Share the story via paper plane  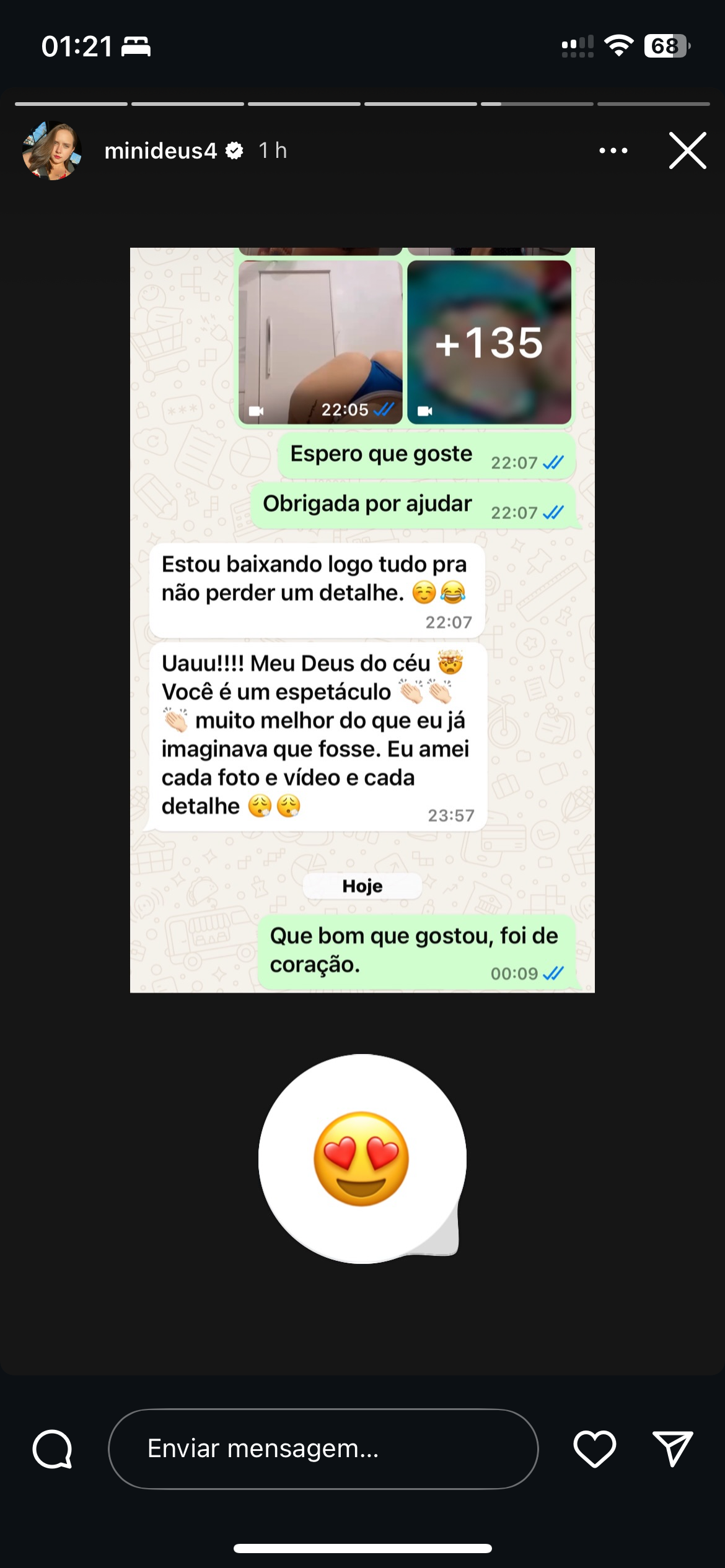[x=672, y=1448]
